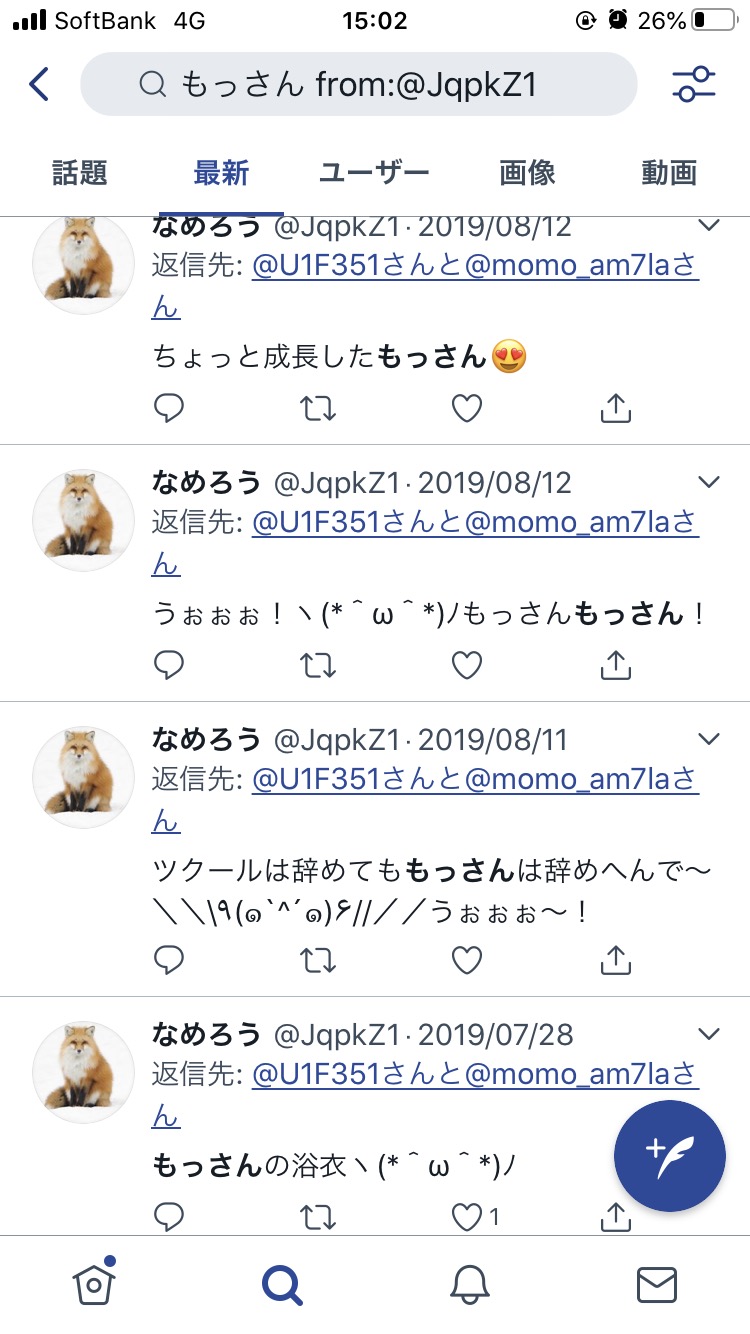Expand the chevron menu on the 2019/07/28 tweet
The height and width of the screenshot is (1334, 750).
coord(709,1033)
